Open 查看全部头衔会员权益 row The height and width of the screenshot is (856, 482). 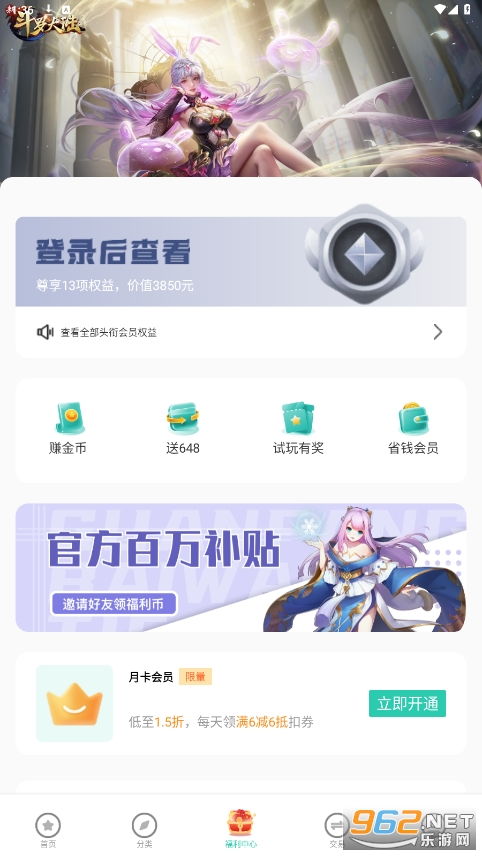point(241,332)
